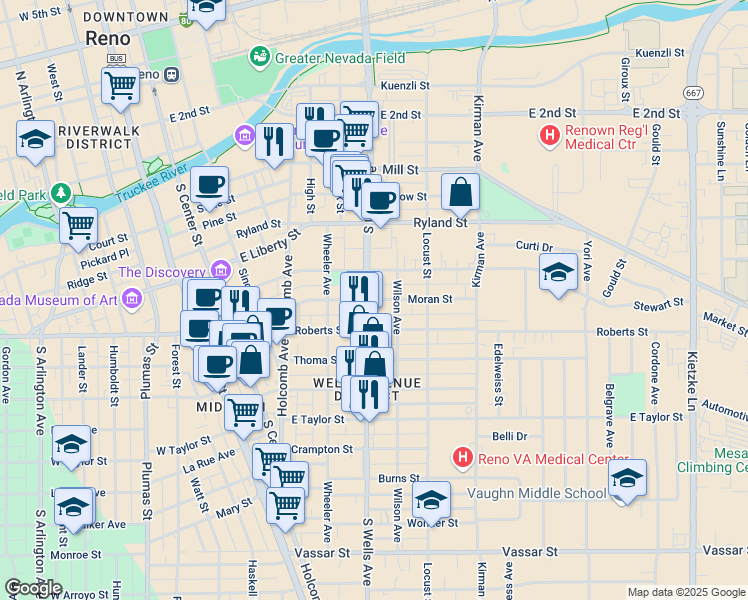Image resolution: width=748 pixels, height=600 pixels.
Task: Open the Reno VA Medical Center place pin
Action: 462,458
